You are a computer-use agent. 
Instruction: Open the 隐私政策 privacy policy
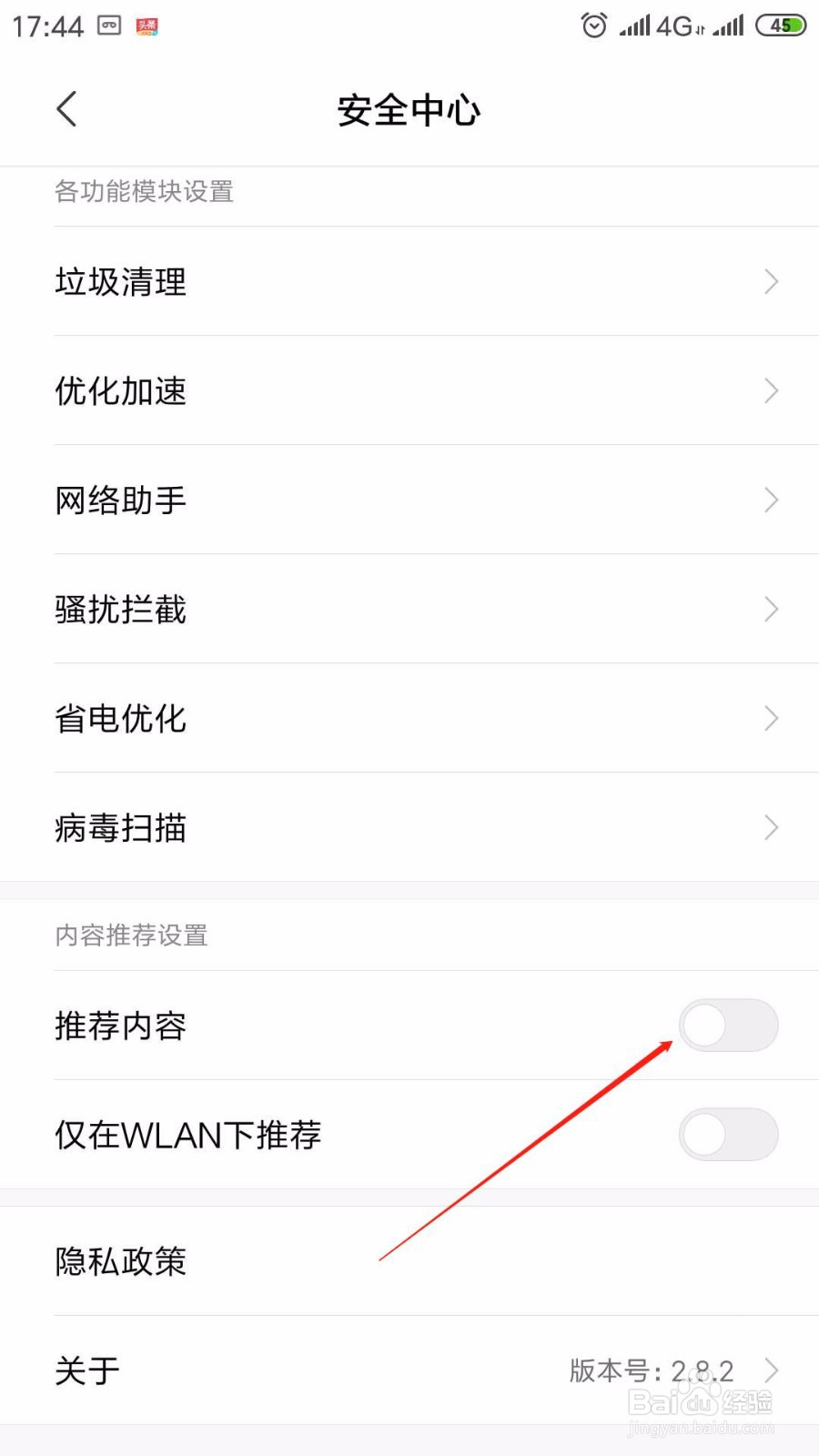[119, 1262]
